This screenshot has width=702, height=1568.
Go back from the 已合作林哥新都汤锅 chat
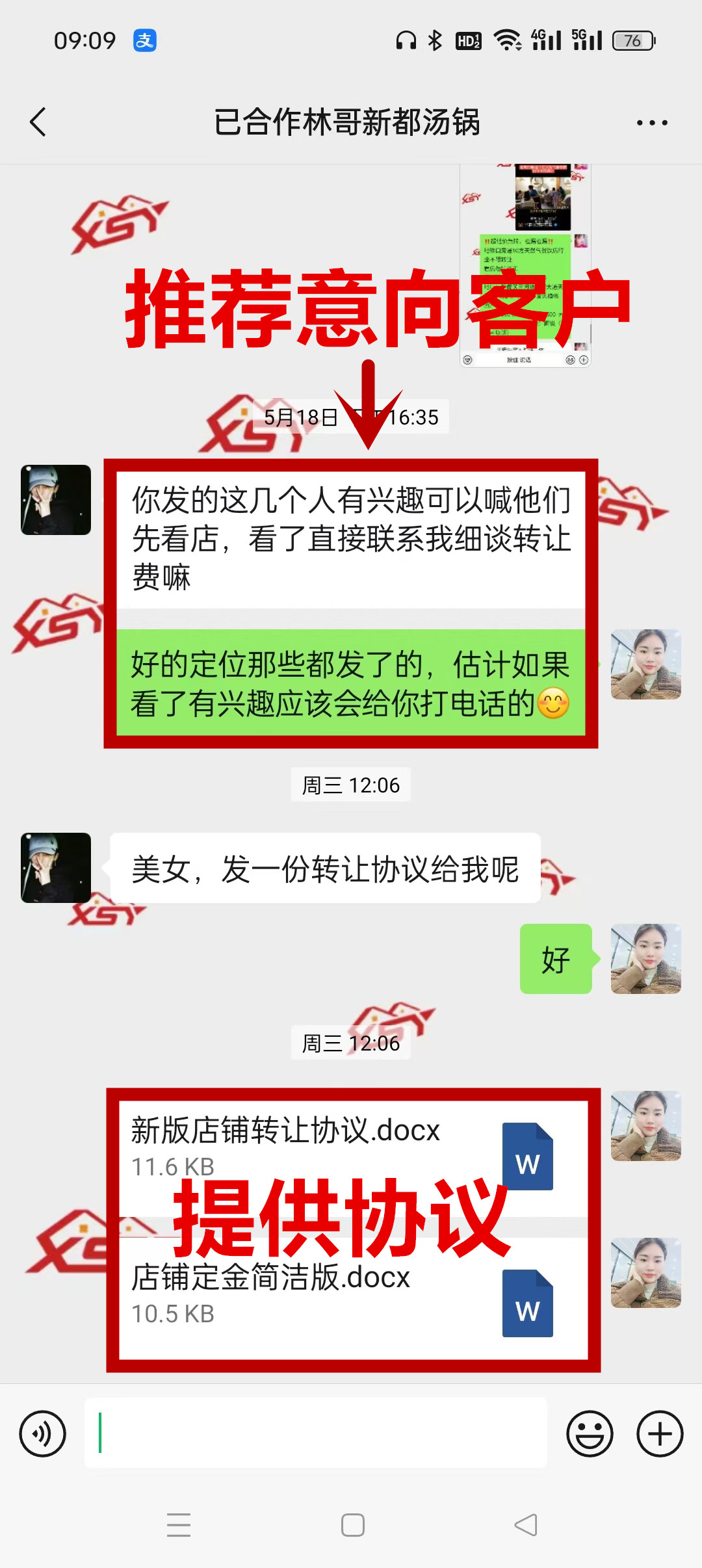[x=38, y=122]
